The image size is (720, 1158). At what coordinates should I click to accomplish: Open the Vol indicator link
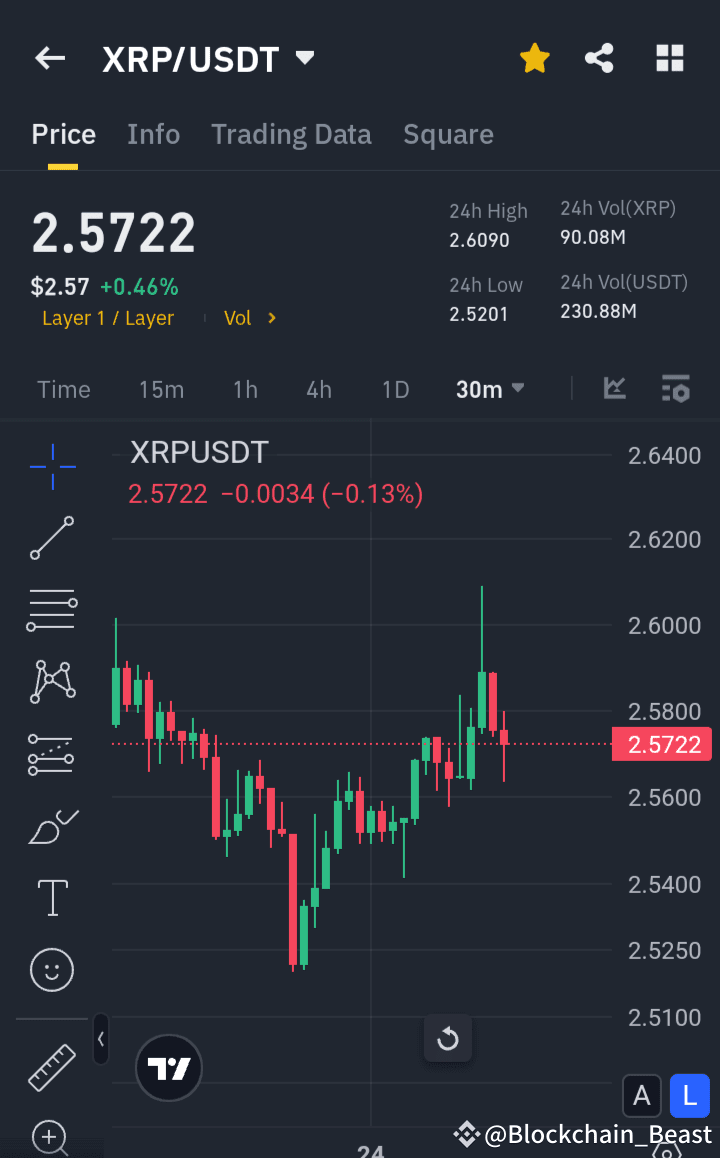click(x=248, y=318)
